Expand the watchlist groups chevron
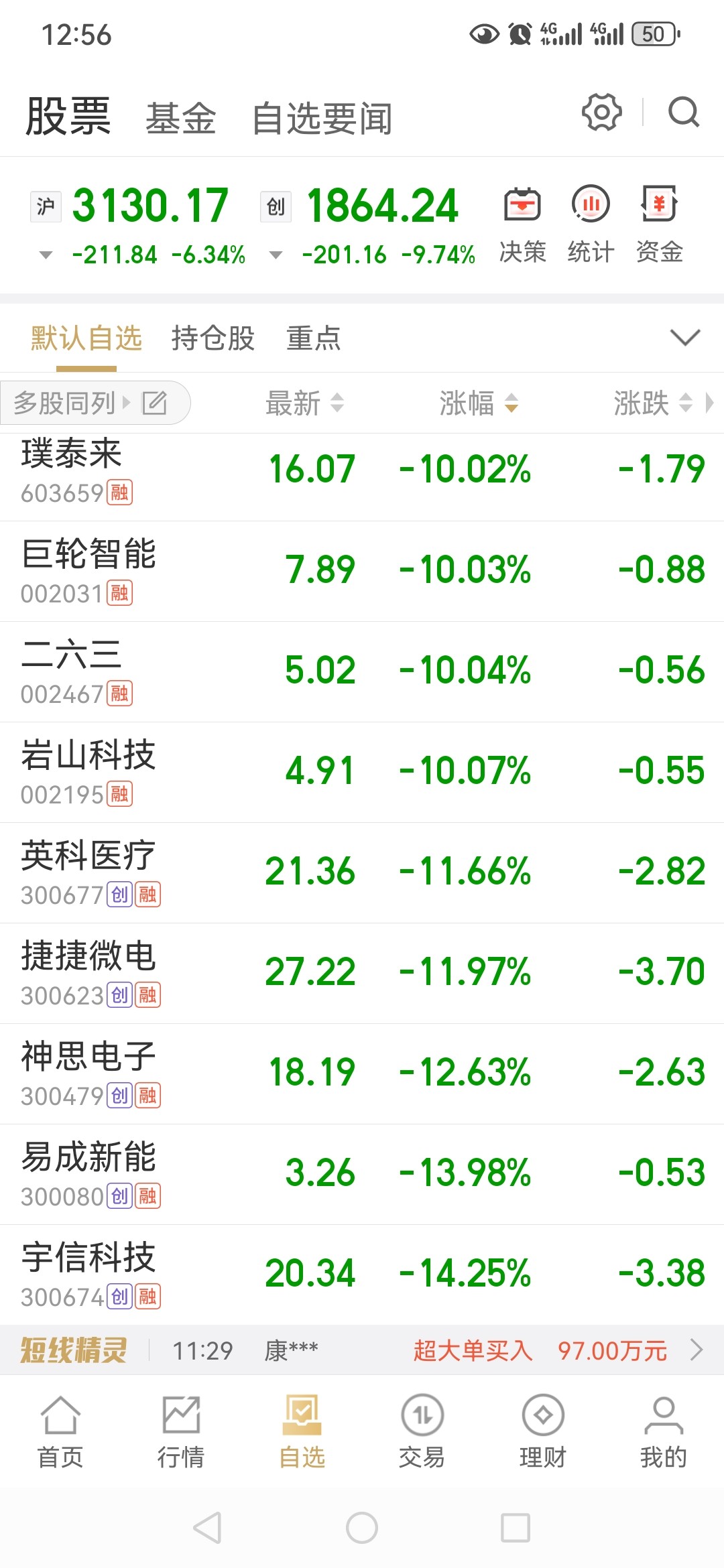 point(685,337)
